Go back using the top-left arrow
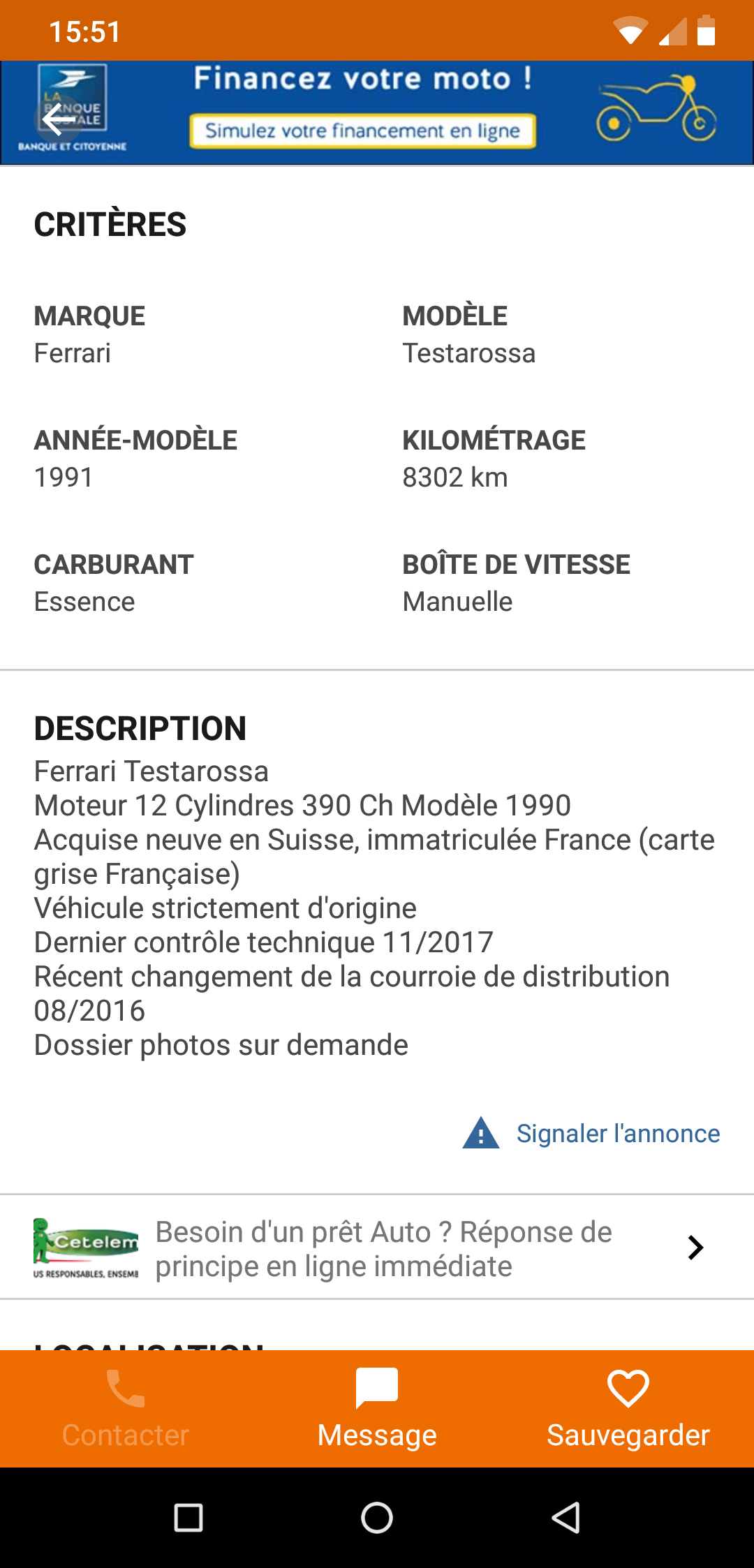Viewport: 754px width, 1568px height. 59,120
